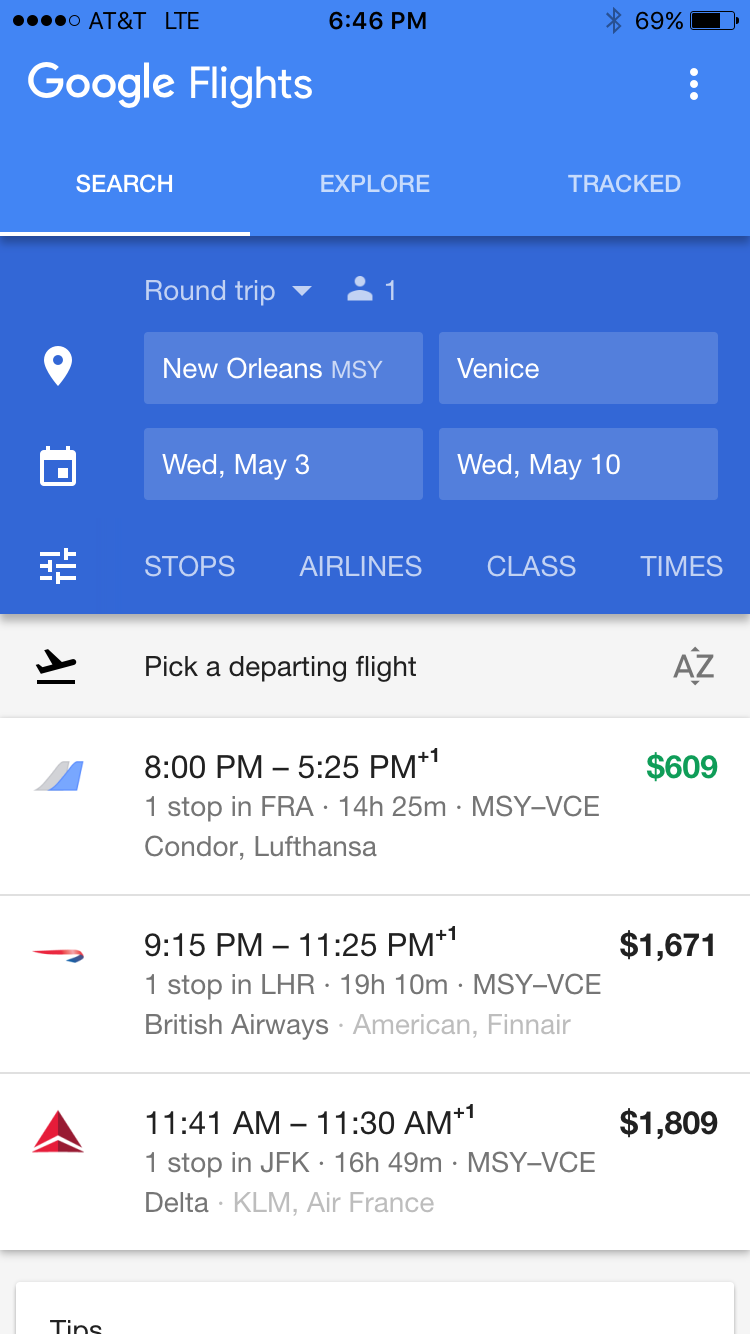This screenshot has height=1334, width=750.
Task: Change the Wed, May 3 departure date
Action: tap(283, 464)
